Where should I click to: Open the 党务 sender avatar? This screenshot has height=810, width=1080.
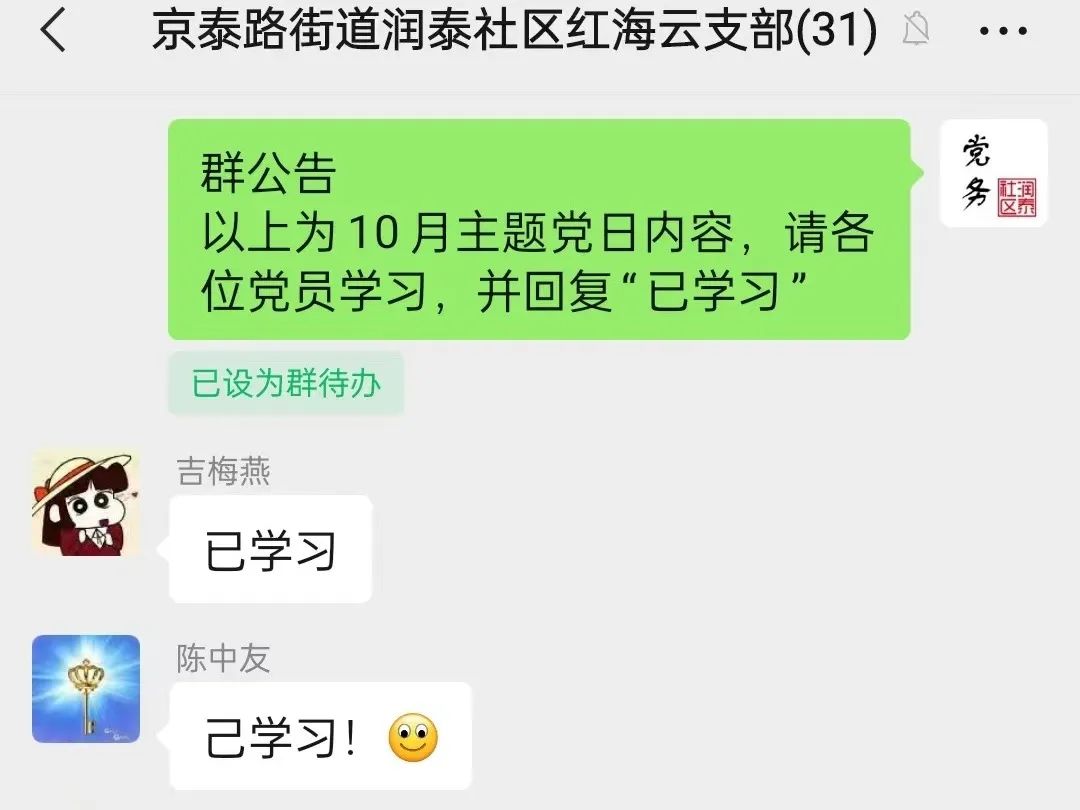[994, 174]
